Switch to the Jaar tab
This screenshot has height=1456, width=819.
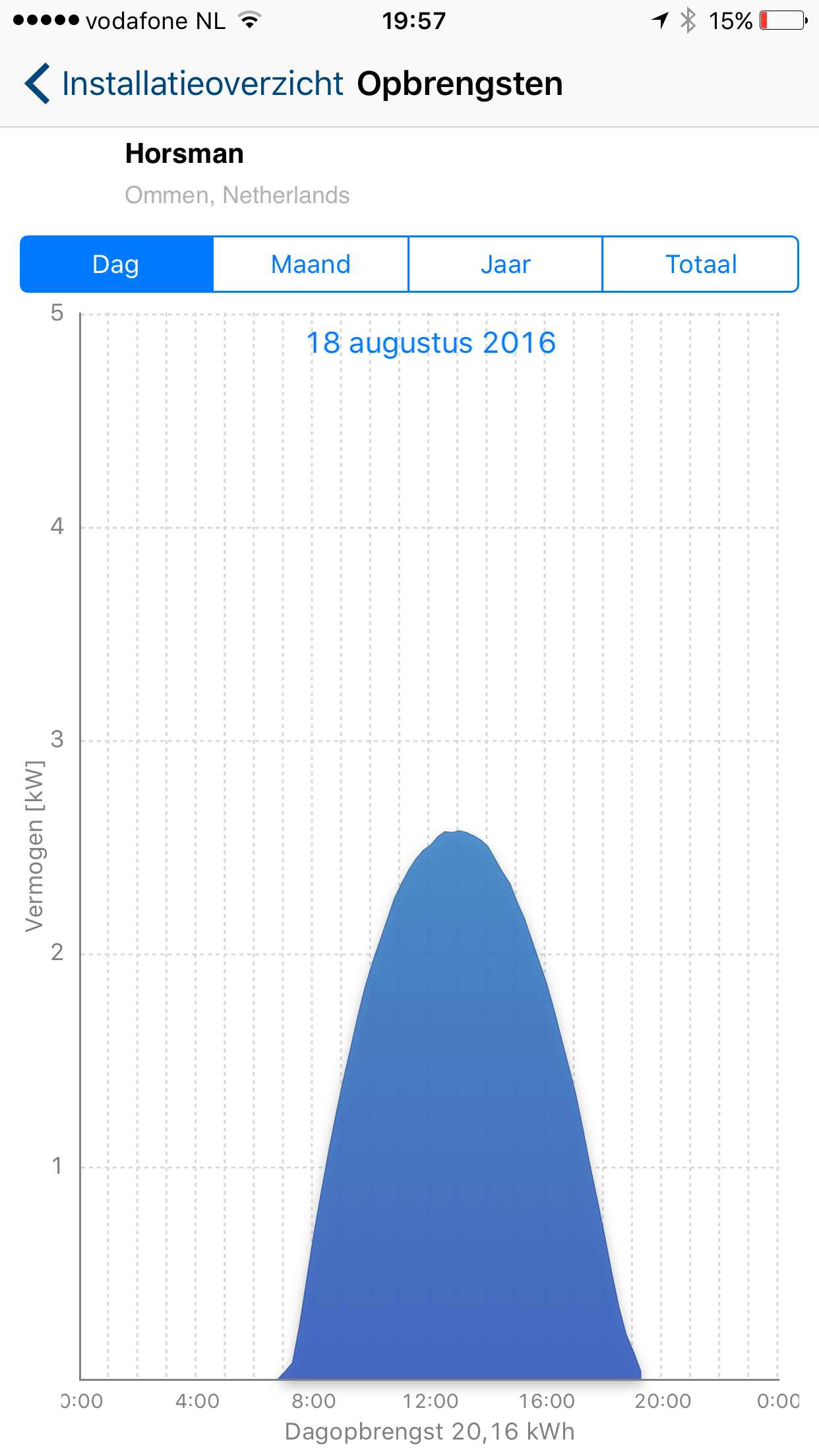pyautogui.click(x=505, y=263)
